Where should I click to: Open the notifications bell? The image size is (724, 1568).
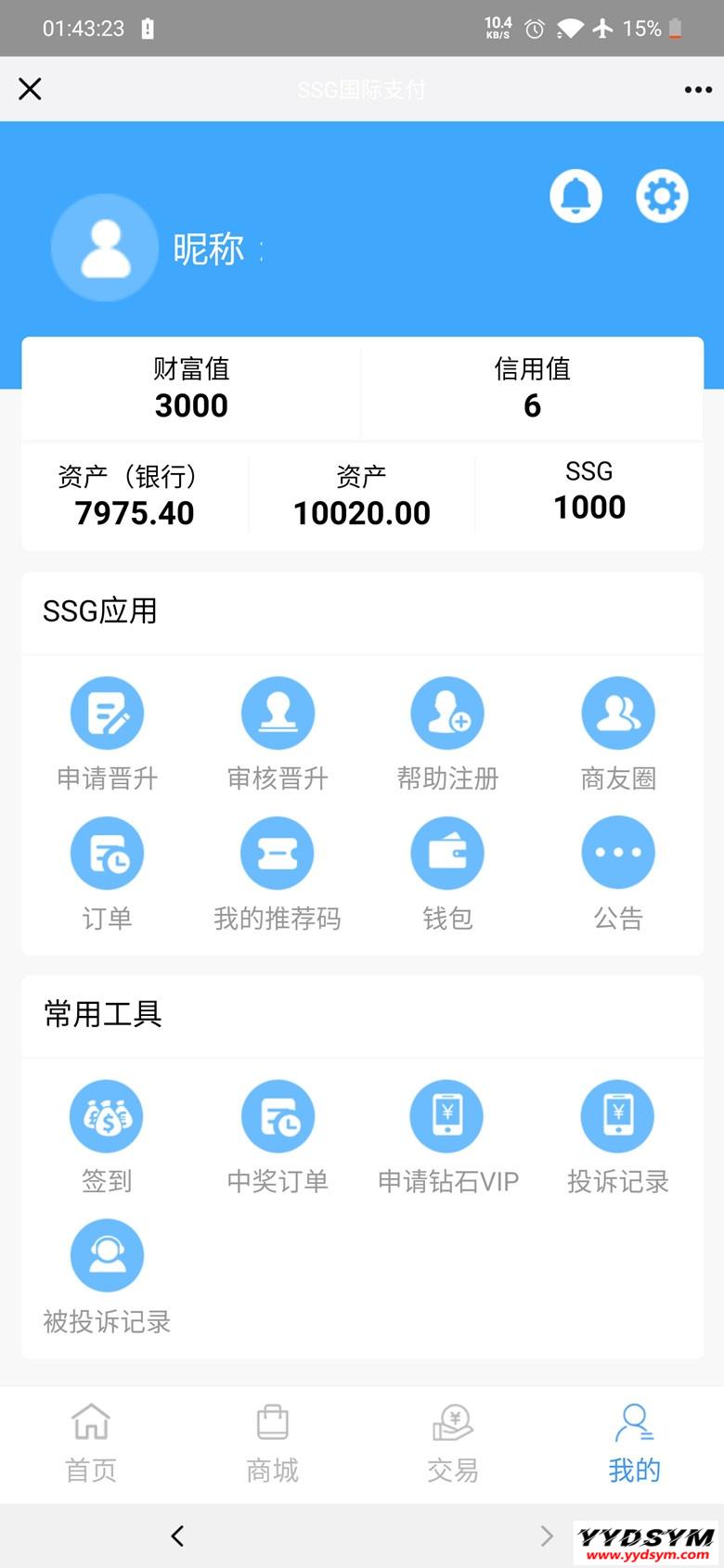click(575, 196)
